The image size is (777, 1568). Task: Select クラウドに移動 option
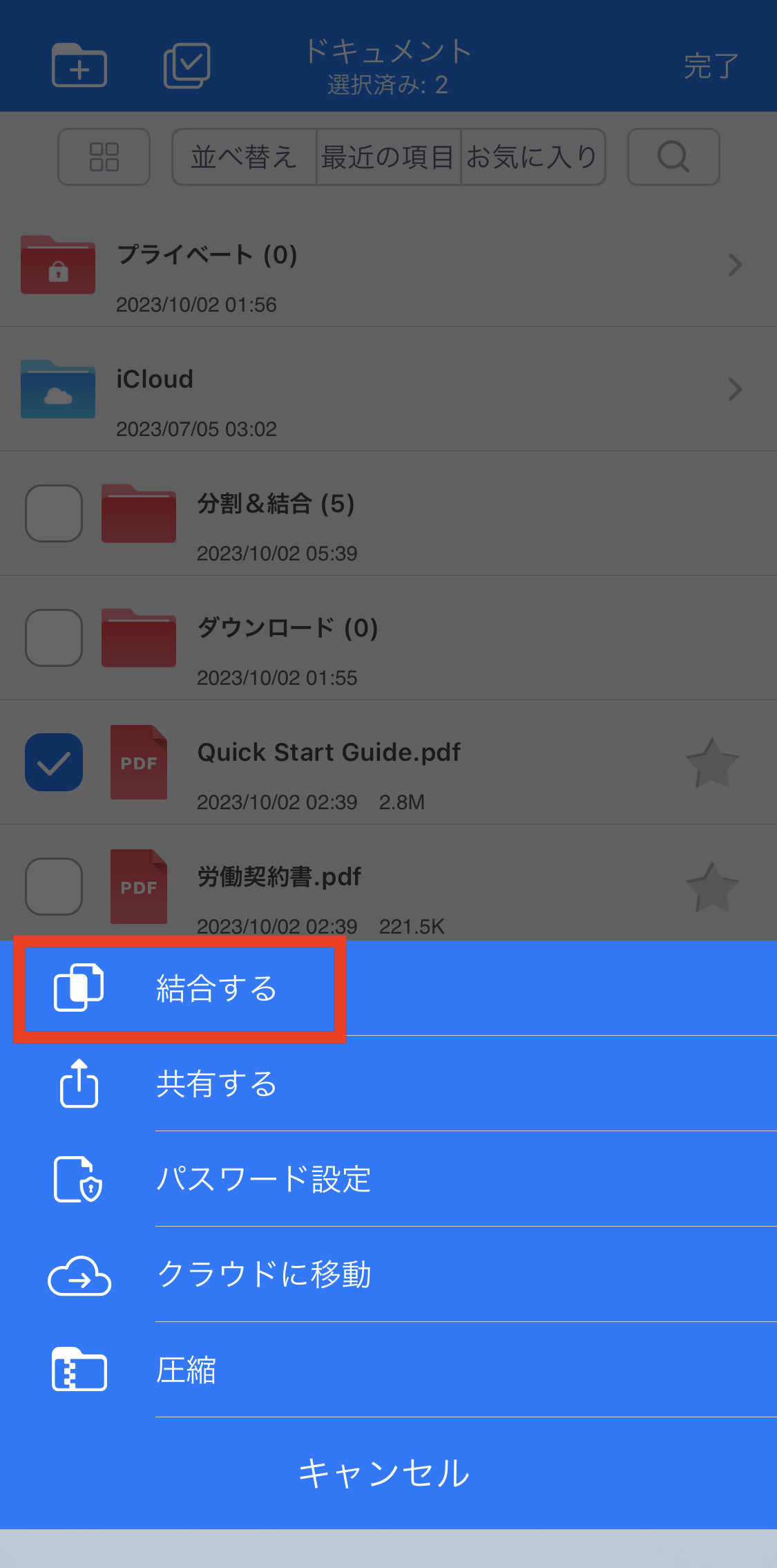(x=262, y=1274)
